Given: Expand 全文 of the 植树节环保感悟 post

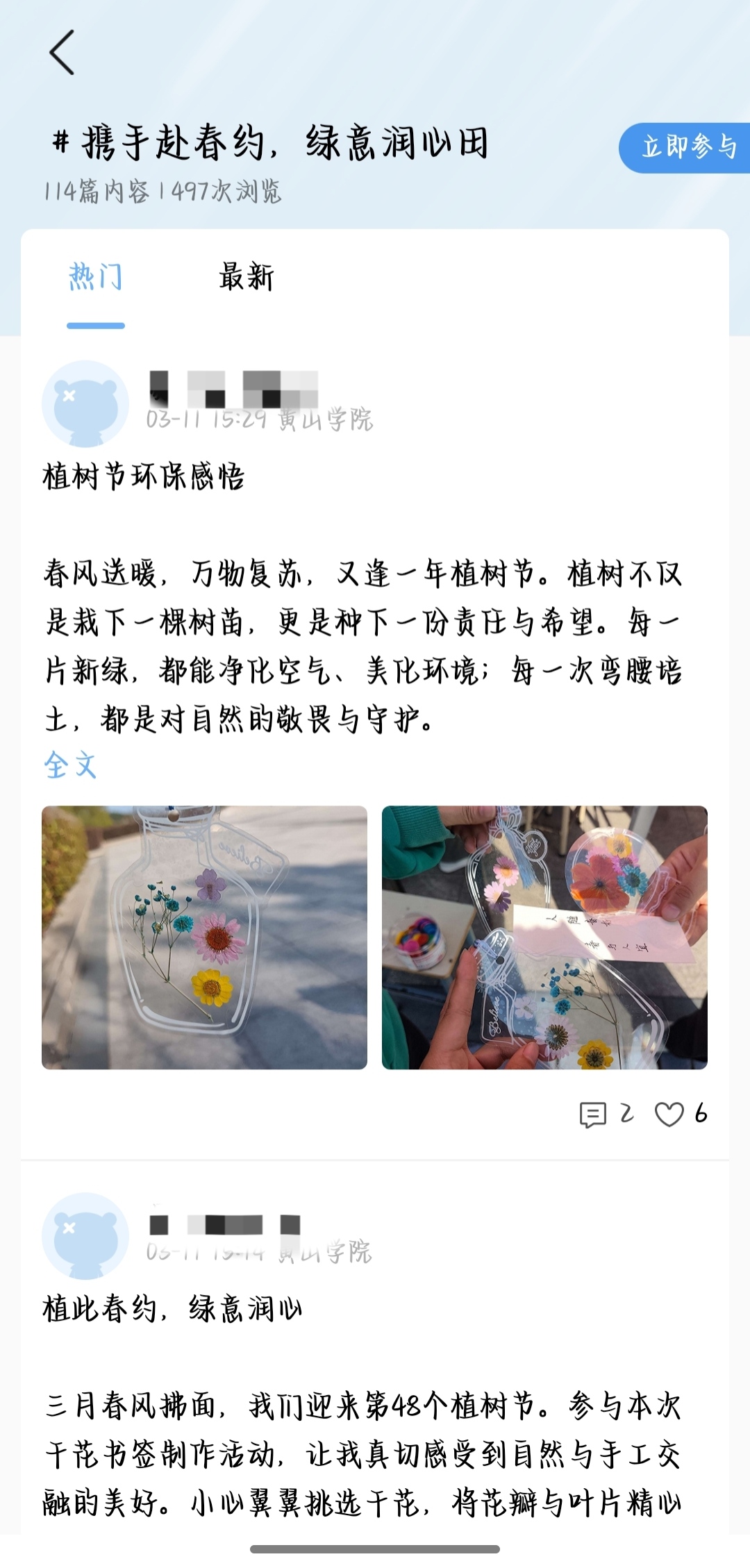Looking at the screenshot, I should point(70,765).
